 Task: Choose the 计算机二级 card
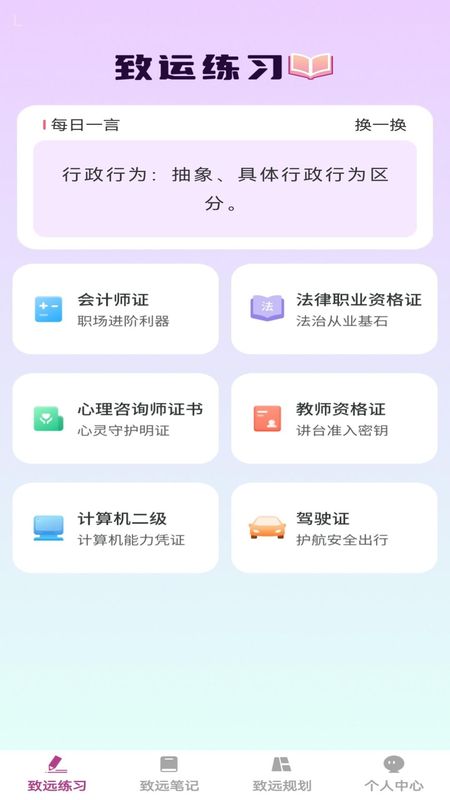point(116,528)
